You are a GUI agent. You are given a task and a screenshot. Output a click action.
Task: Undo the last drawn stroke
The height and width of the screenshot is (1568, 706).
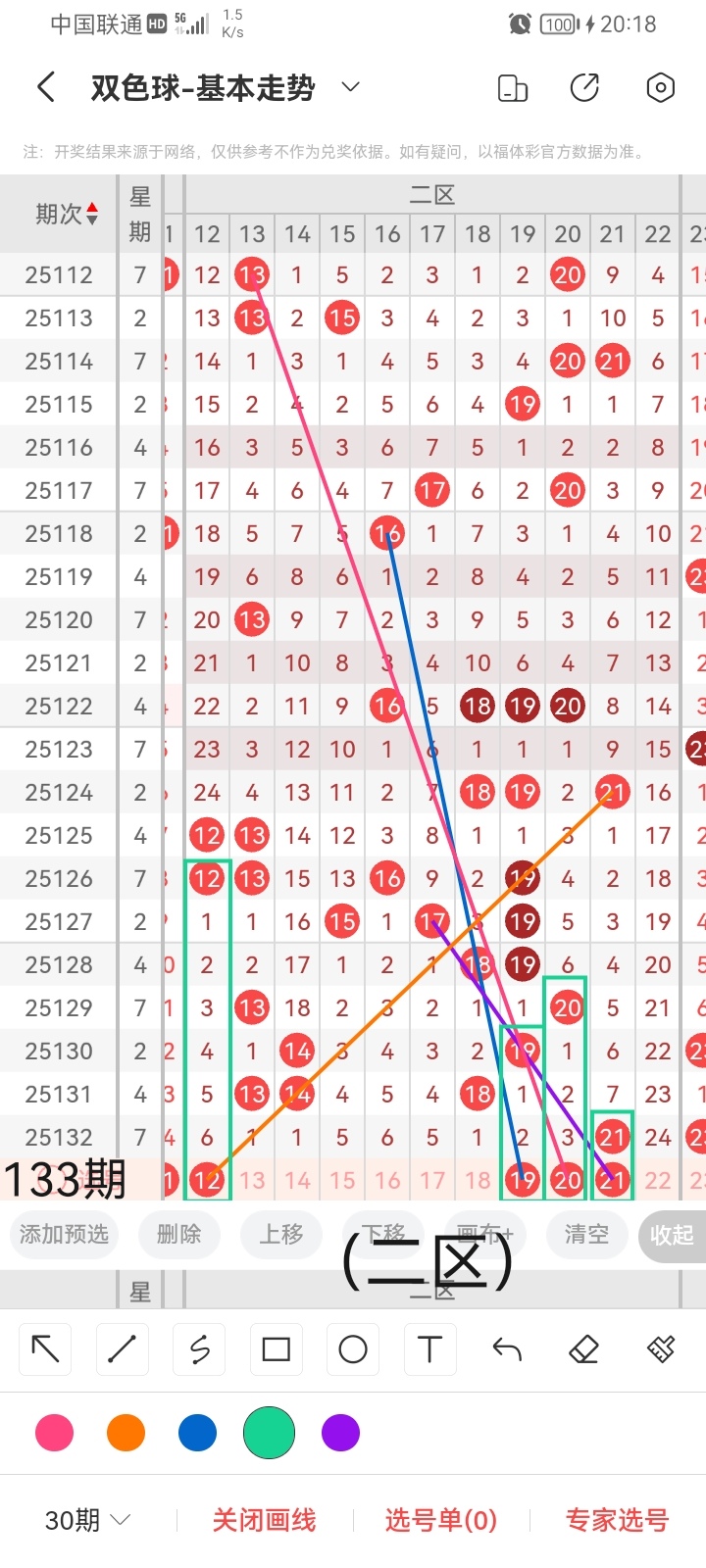coord(507,1349)
